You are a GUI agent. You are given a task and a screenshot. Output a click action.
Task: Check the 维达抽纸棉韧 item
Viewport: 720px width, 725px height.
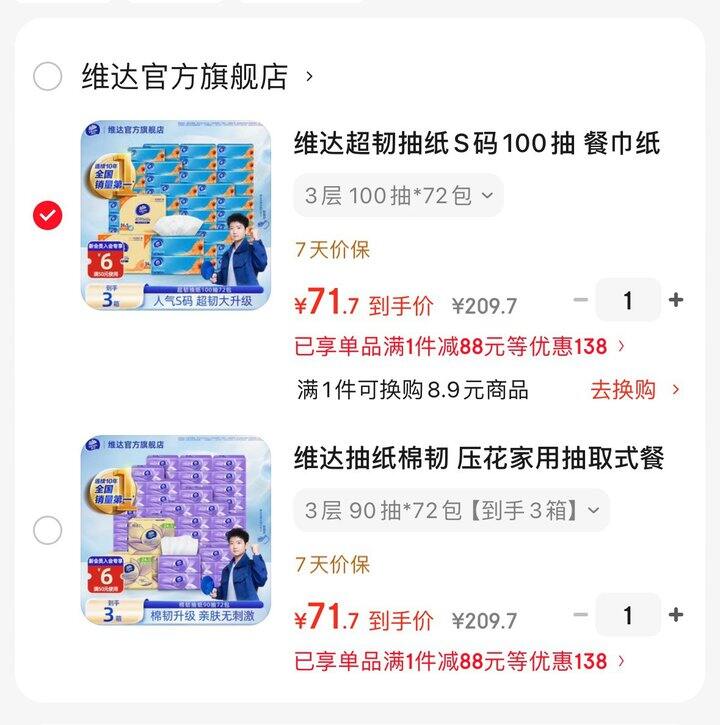coord(48,531)
